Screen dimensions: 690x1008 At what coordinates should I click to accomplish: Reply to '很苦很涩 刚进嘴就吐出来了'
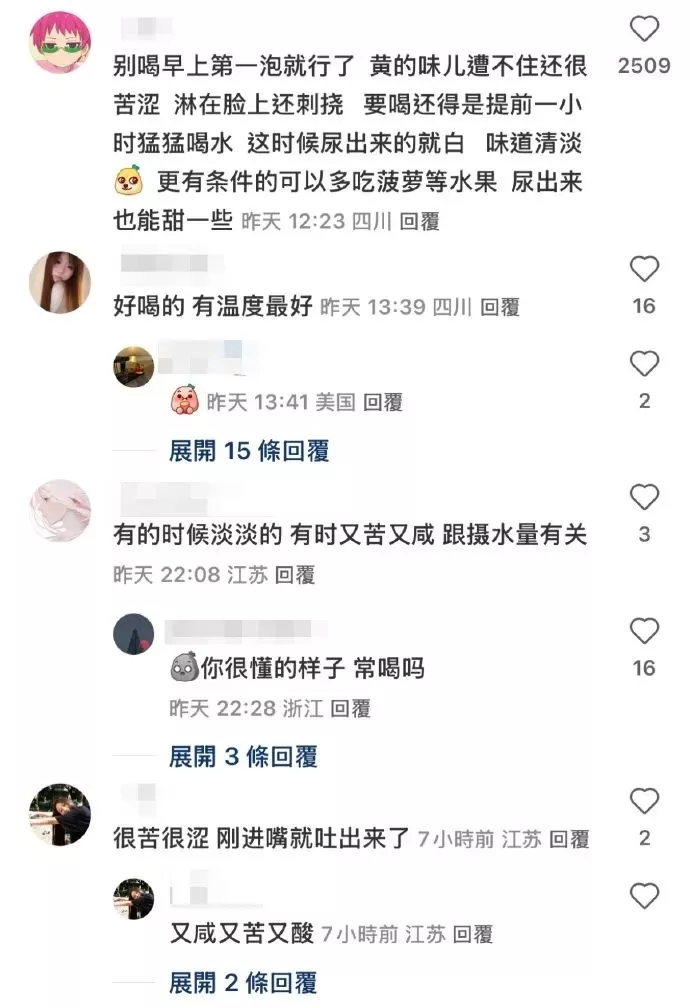[x=569, y=839]
